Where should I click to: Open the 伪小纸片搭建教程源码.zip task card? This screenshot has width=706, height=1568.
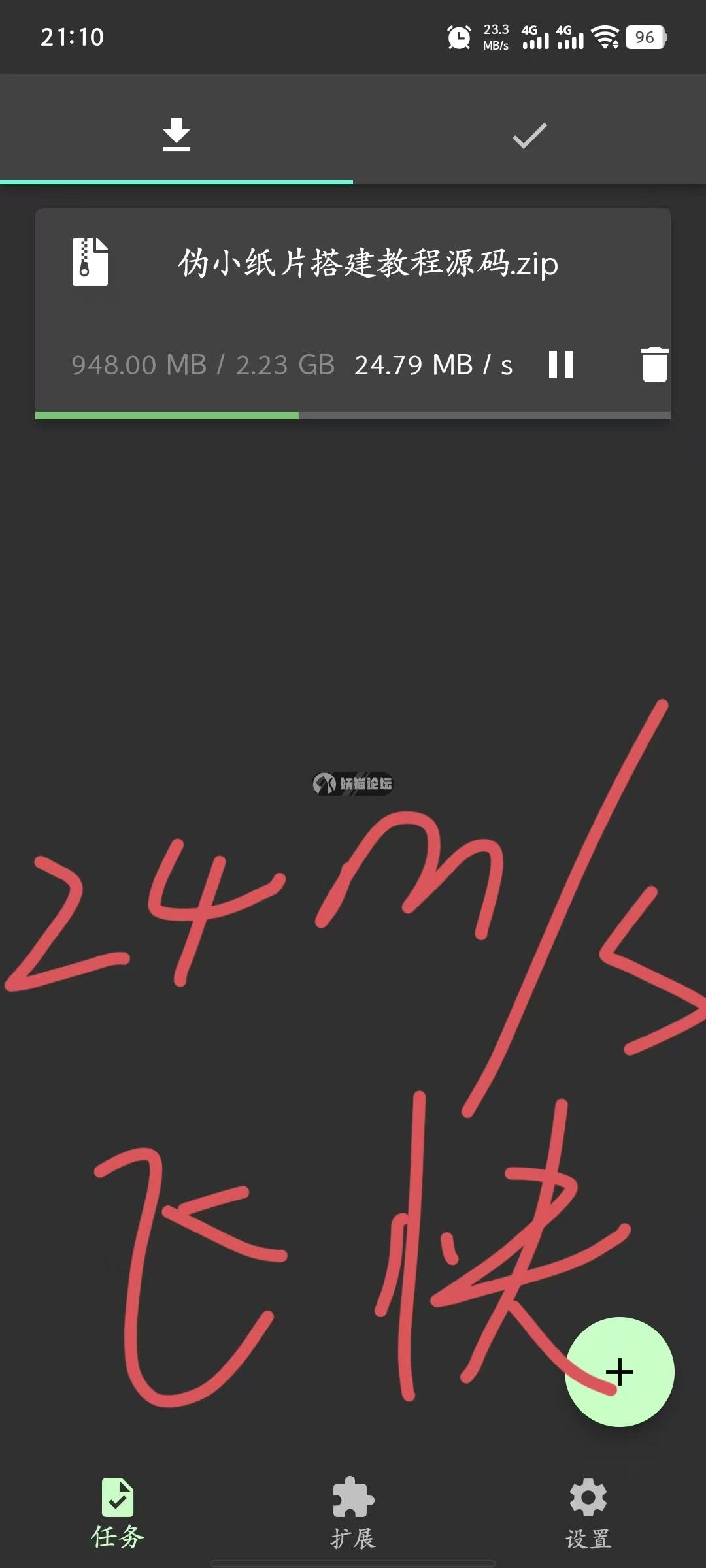coord(366,265)
